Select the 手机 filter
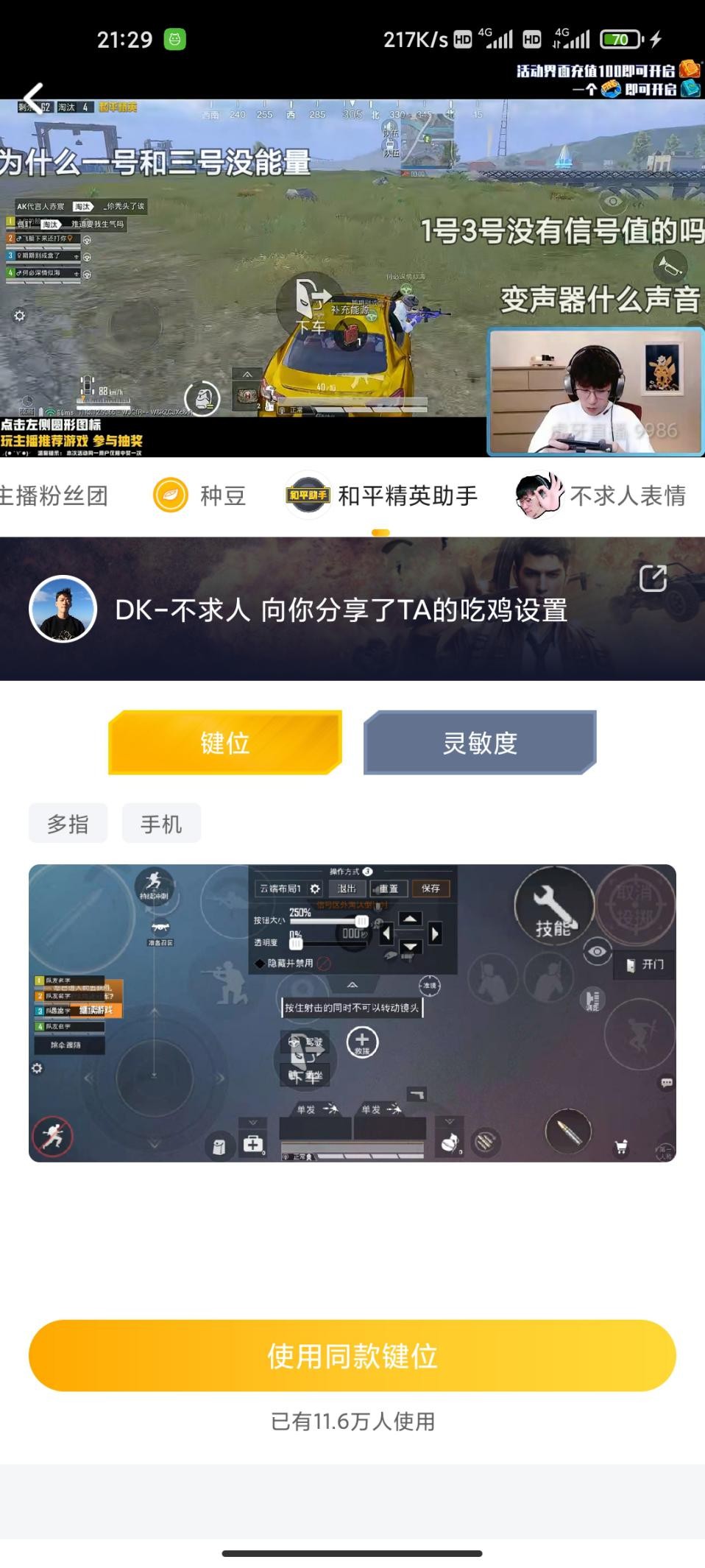This screenshot has height=1568, width=705. [x=161, y=823]
